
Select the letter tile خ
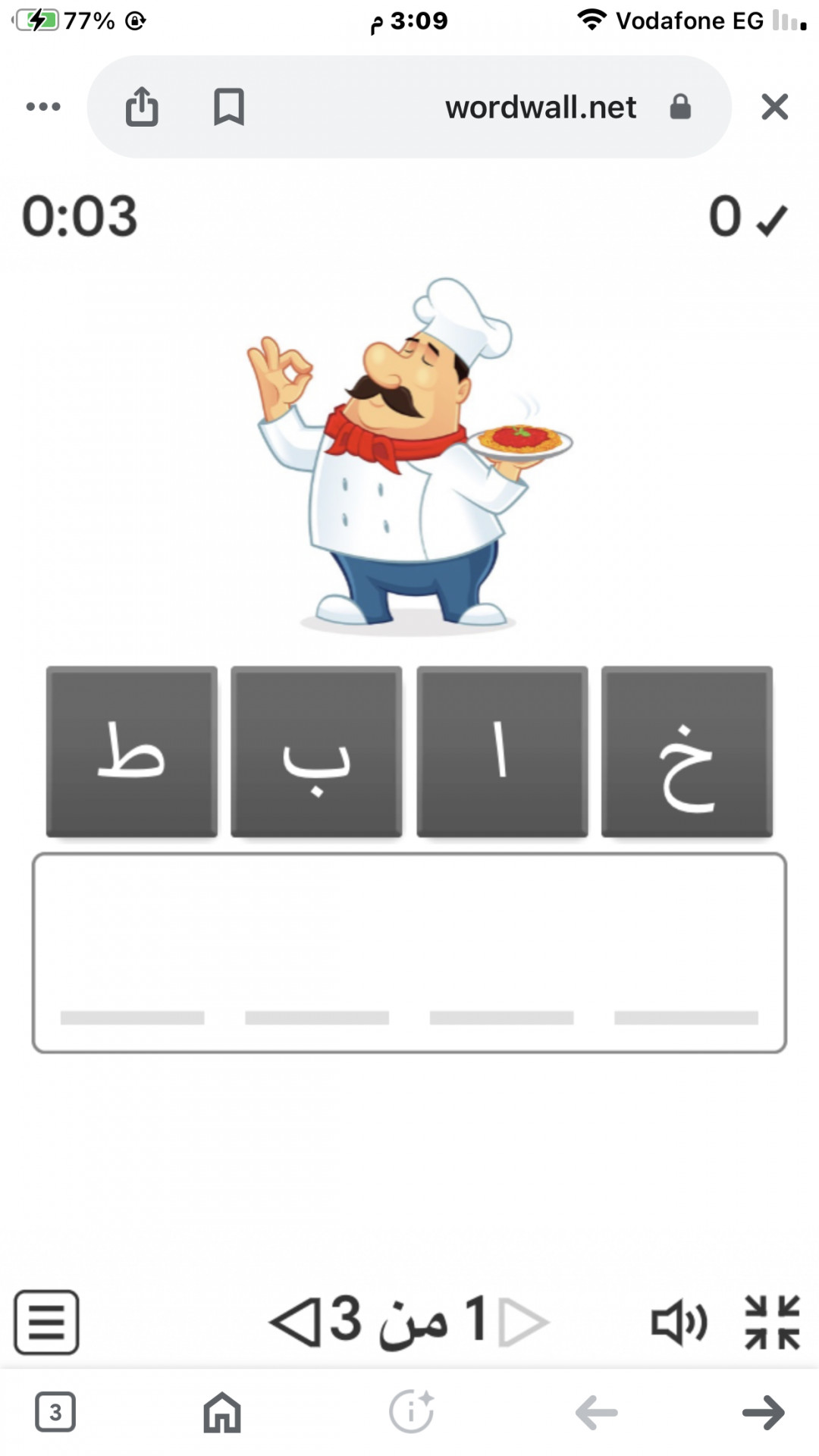click(x=687, y=752)
